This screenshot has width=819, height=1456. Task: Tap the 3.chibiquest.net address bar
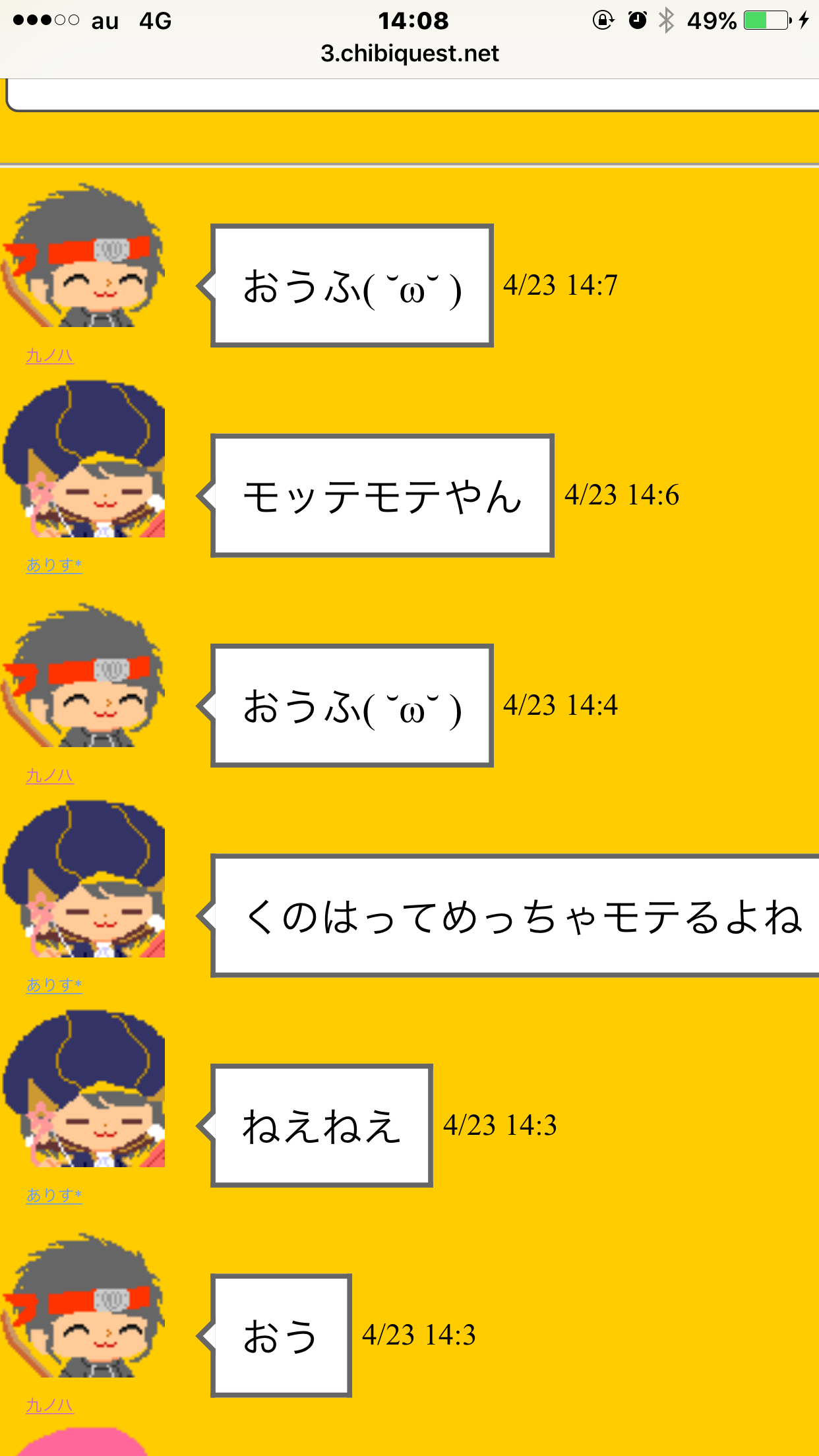(x=409, y=53)
